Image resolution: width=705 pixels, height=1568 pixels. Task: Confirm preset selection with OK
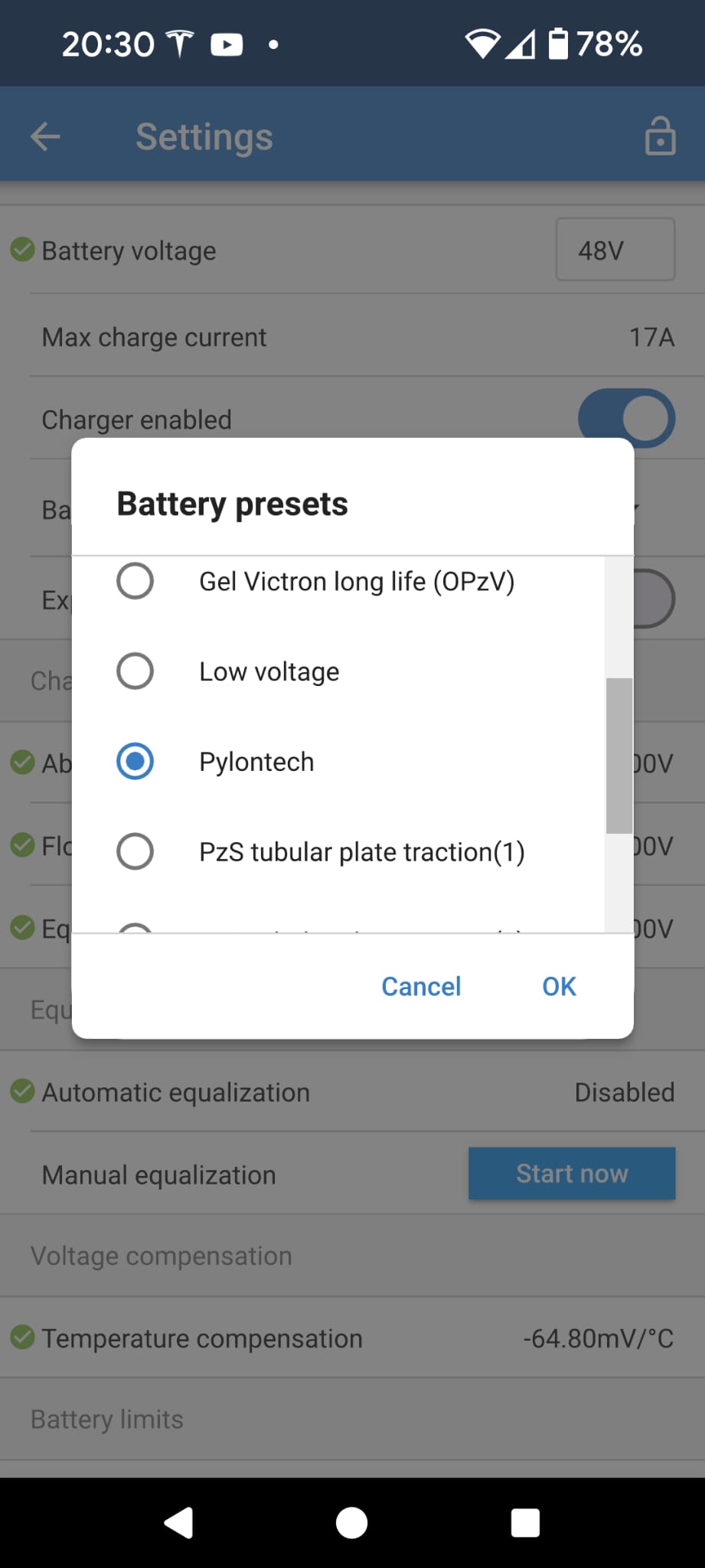(x=559, y=986)
